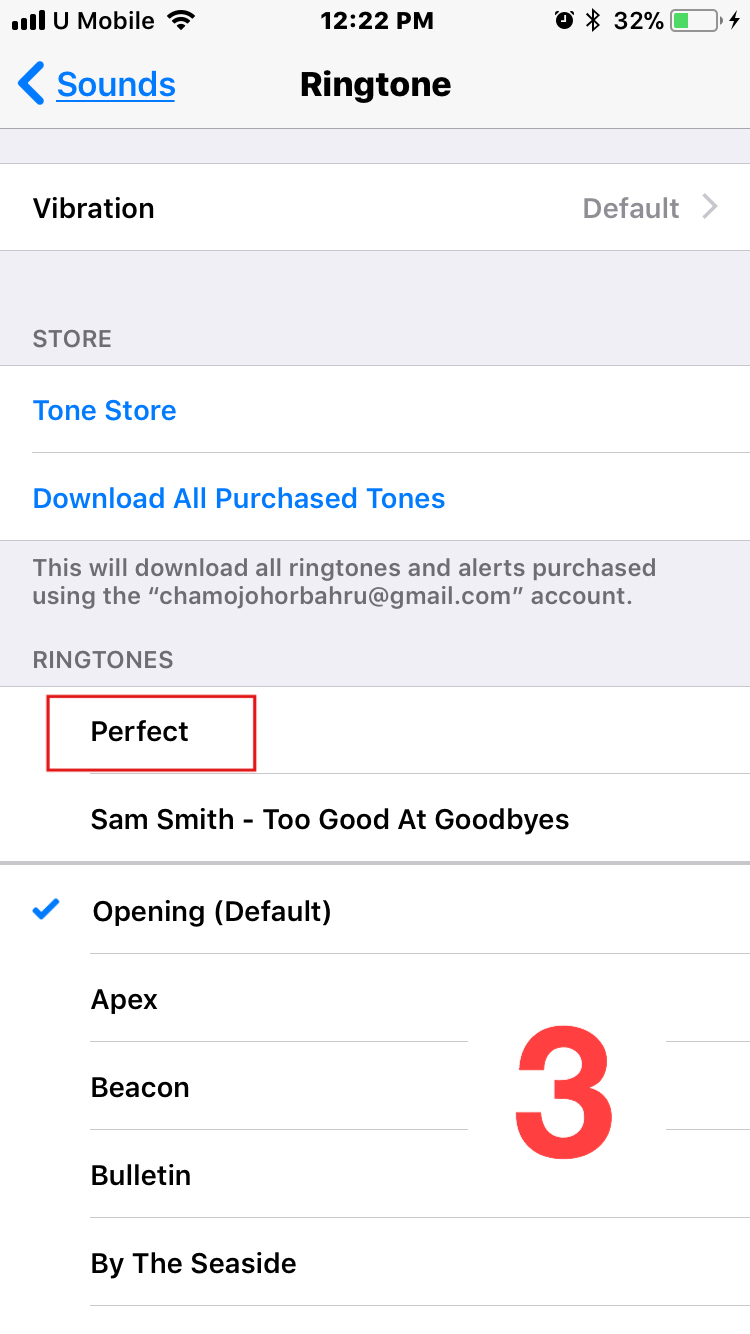Viewport: 750px width, 1334px height.
Task: Select By The Seaside ringtone
Action: (x=375, y=1262)
